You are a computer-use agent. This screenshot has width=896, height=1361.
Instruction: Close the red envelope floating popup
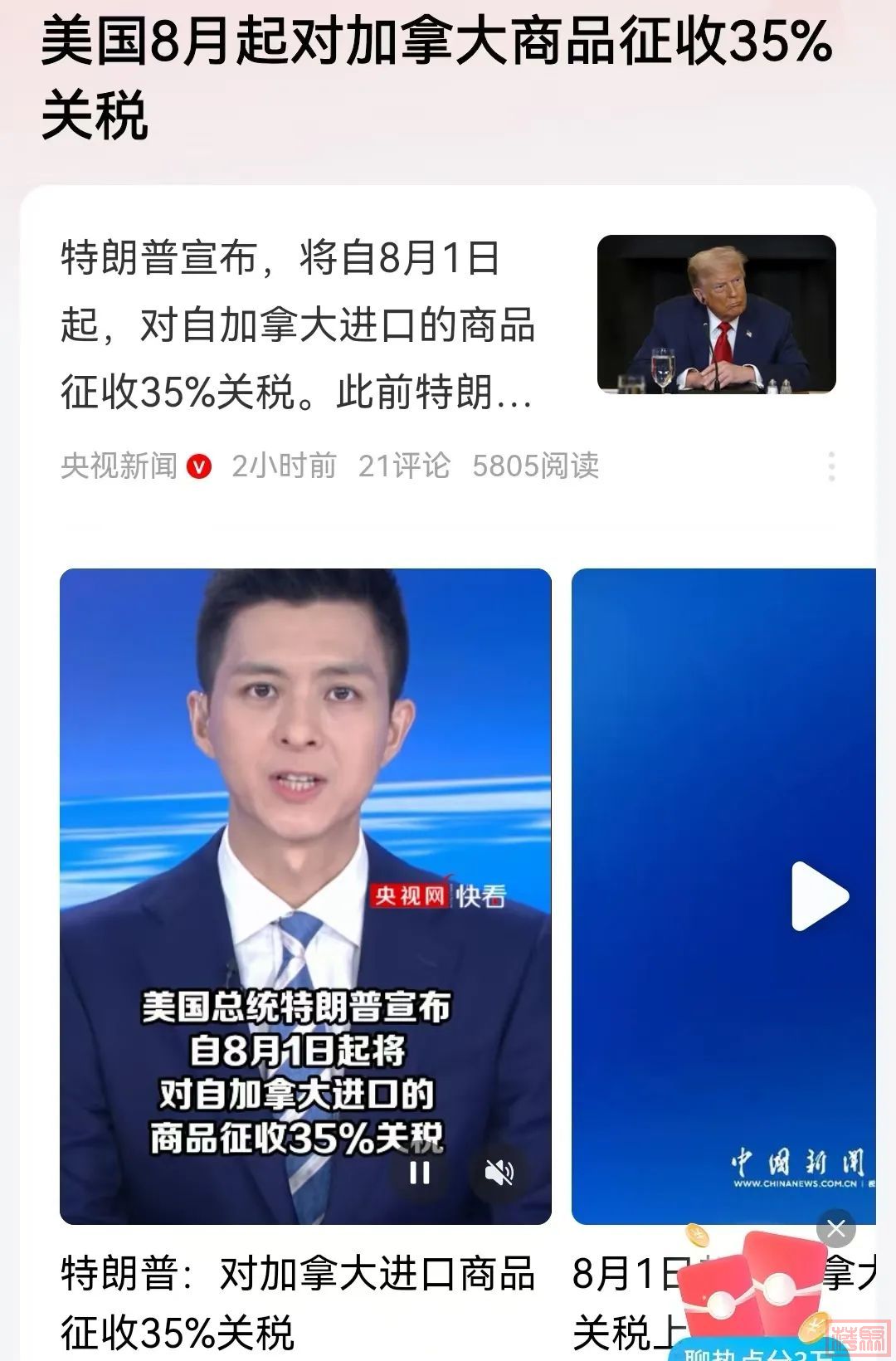pyautogui.click(x=836, y=1229)
